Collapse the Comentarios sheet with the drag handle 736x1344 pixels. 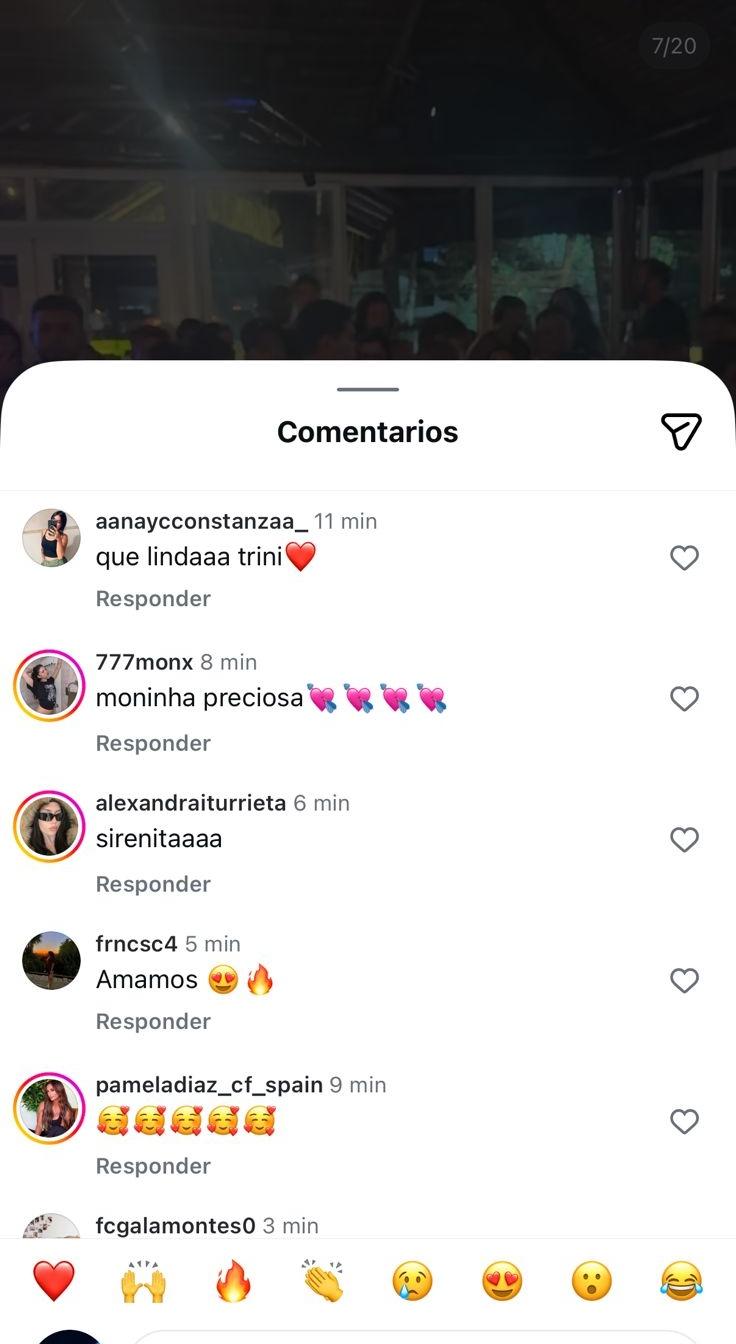(x=367, y=390)
